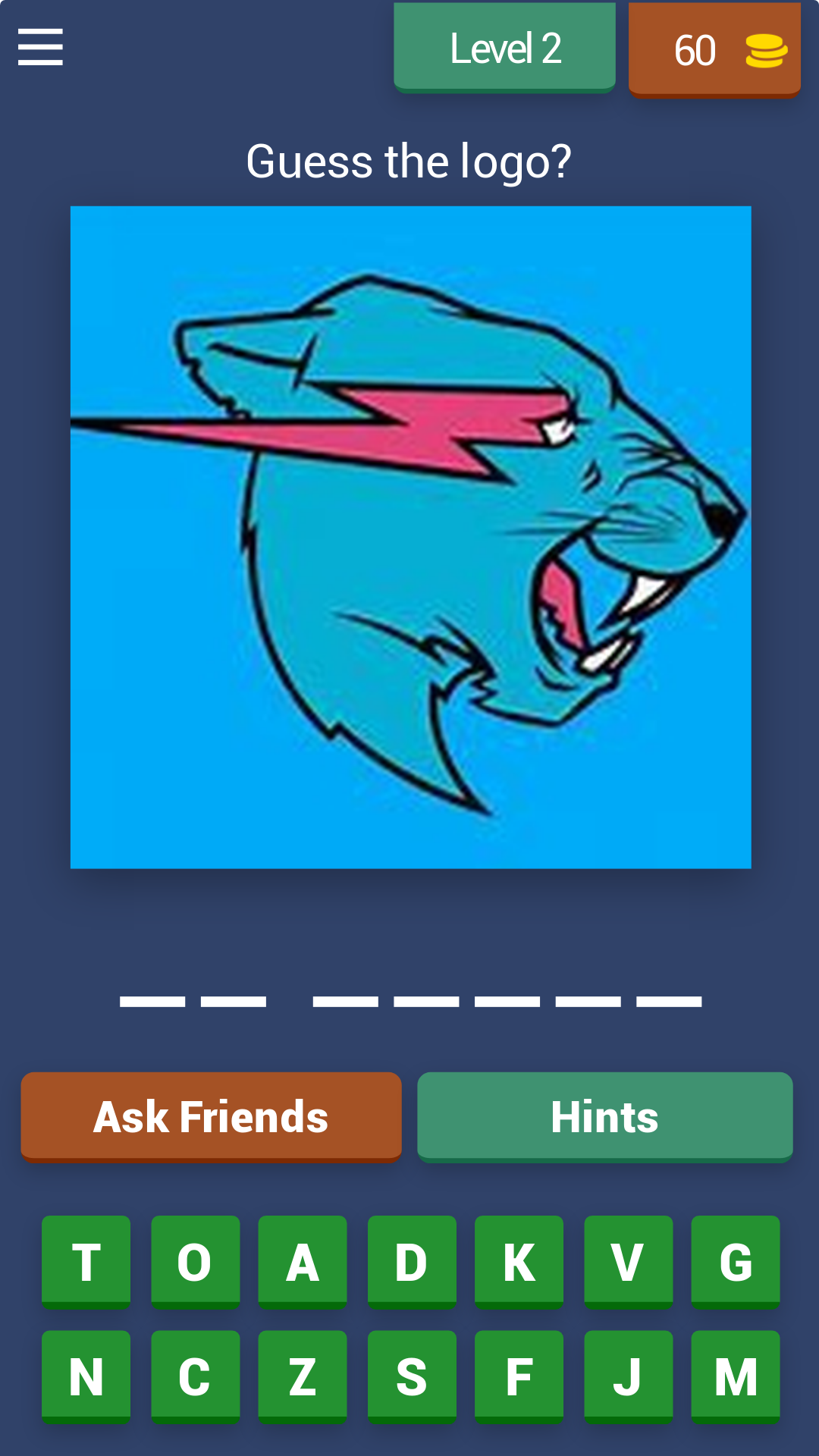Ask Friends for help

tap(211, 1116)
